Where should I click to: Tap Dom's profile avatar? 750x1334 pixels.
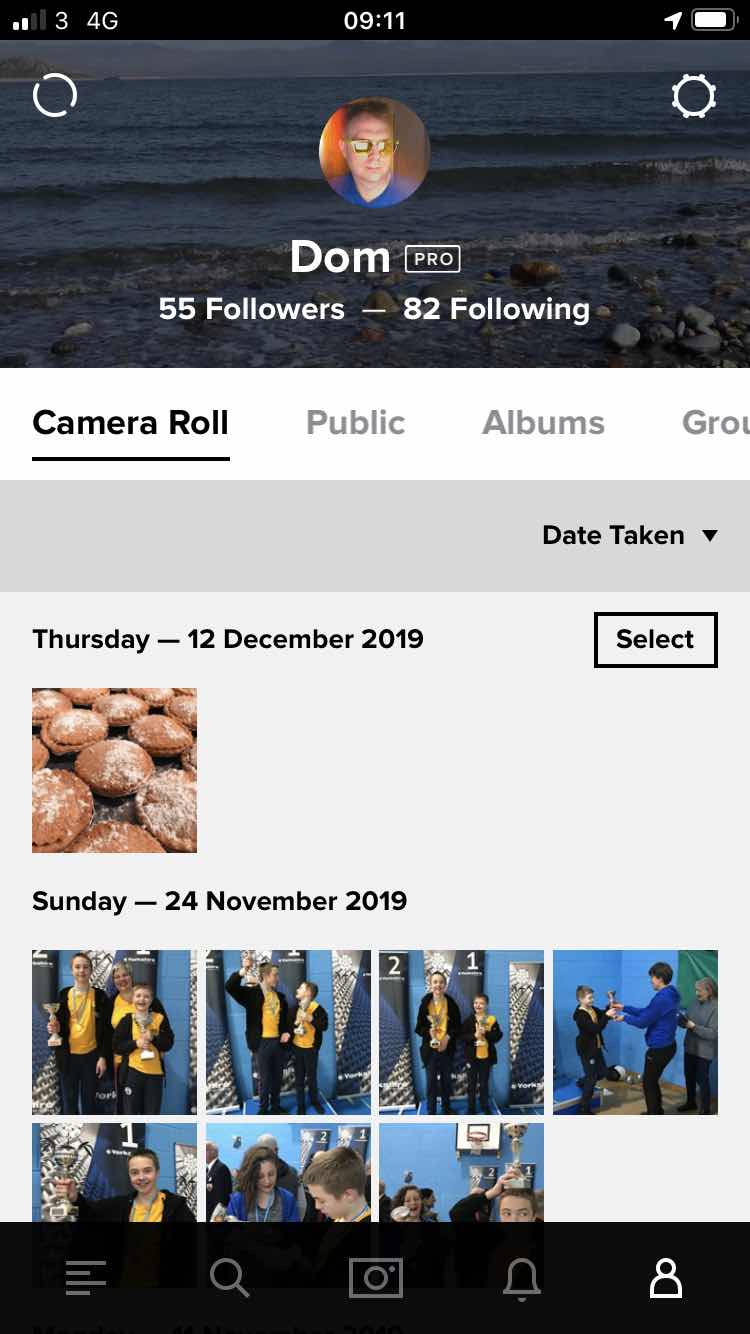click(x=374, y=153)
